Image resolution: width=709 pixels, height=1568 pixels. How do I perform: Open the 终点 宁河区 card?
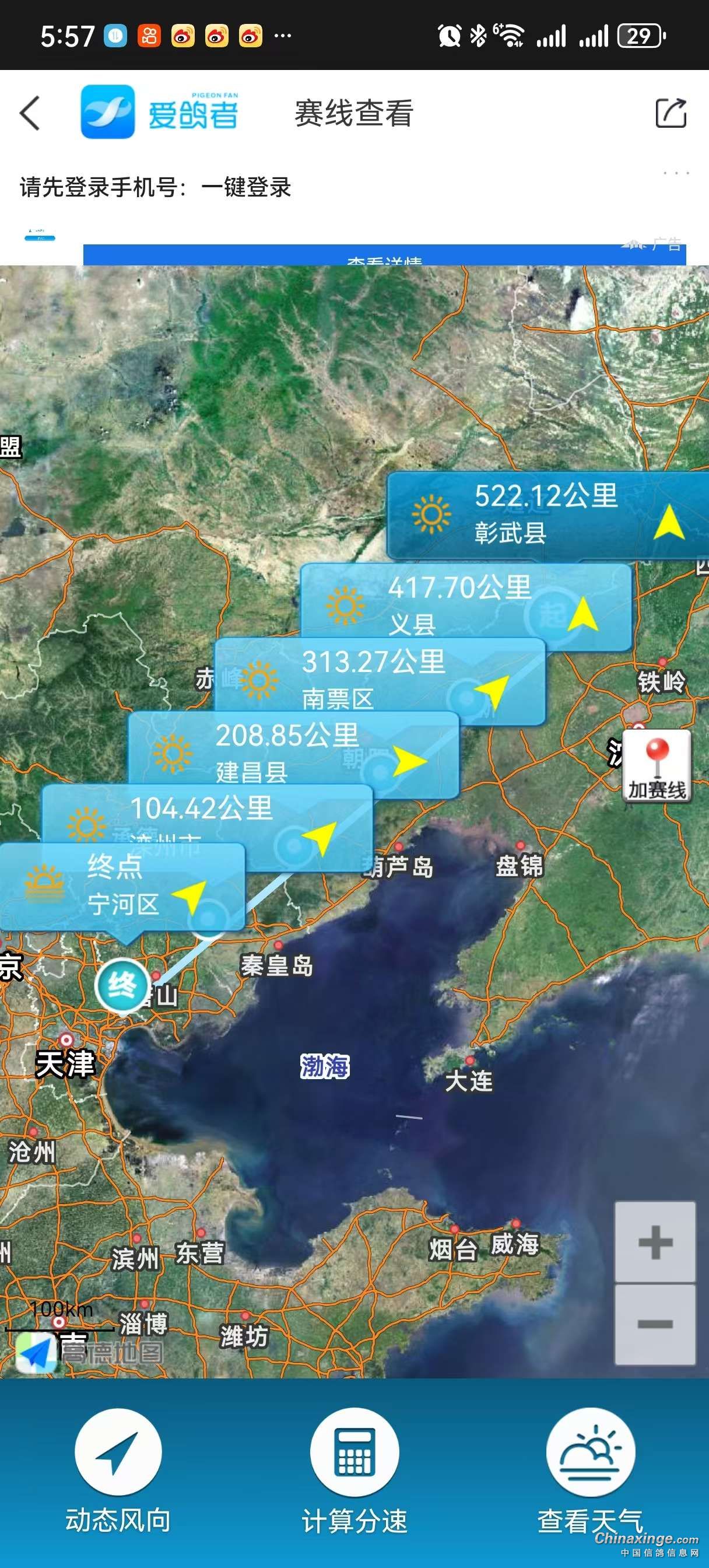coord(122,885)
